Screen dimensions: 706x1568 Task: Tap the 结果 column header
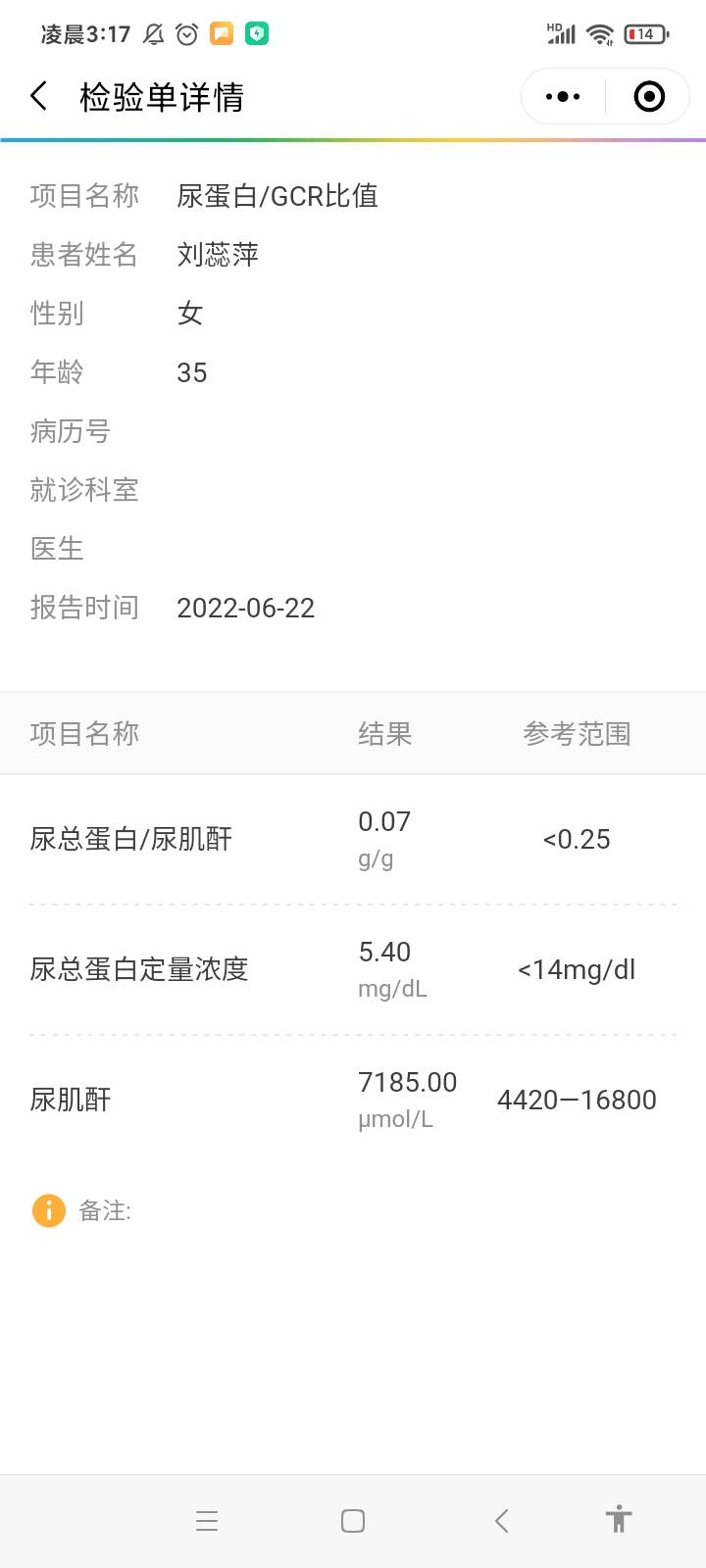[x=385, y=734]
